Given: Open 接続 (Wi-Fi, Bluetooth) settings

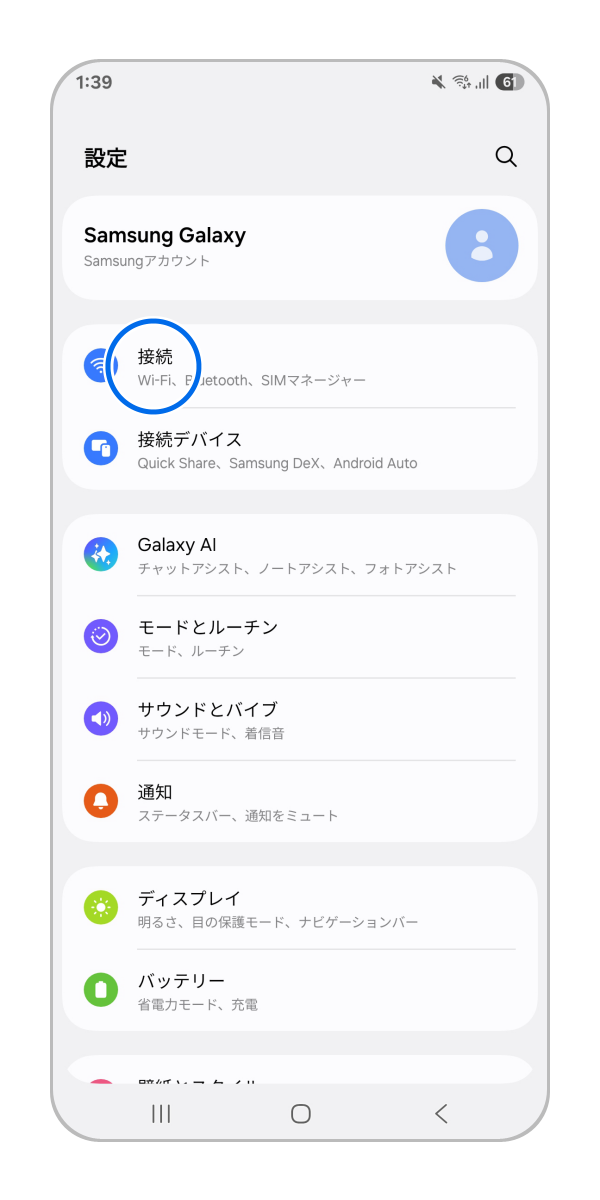Looking at the screenshot, I should pos(300,366).
